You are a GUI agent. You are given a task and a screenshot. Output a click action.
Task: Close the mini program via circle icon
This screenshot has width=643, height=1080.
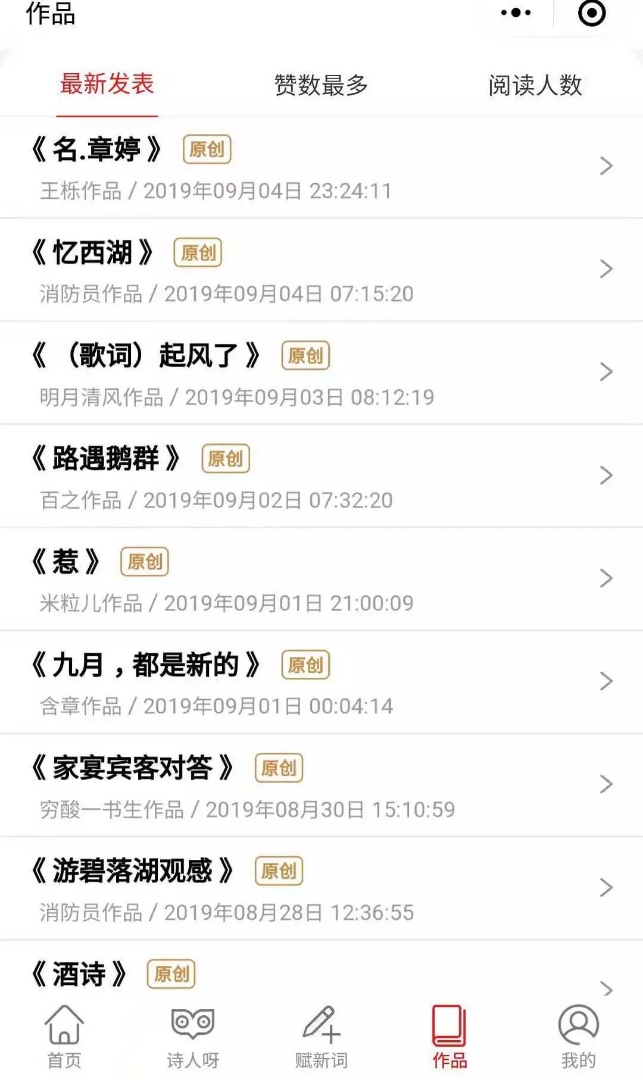592,13
